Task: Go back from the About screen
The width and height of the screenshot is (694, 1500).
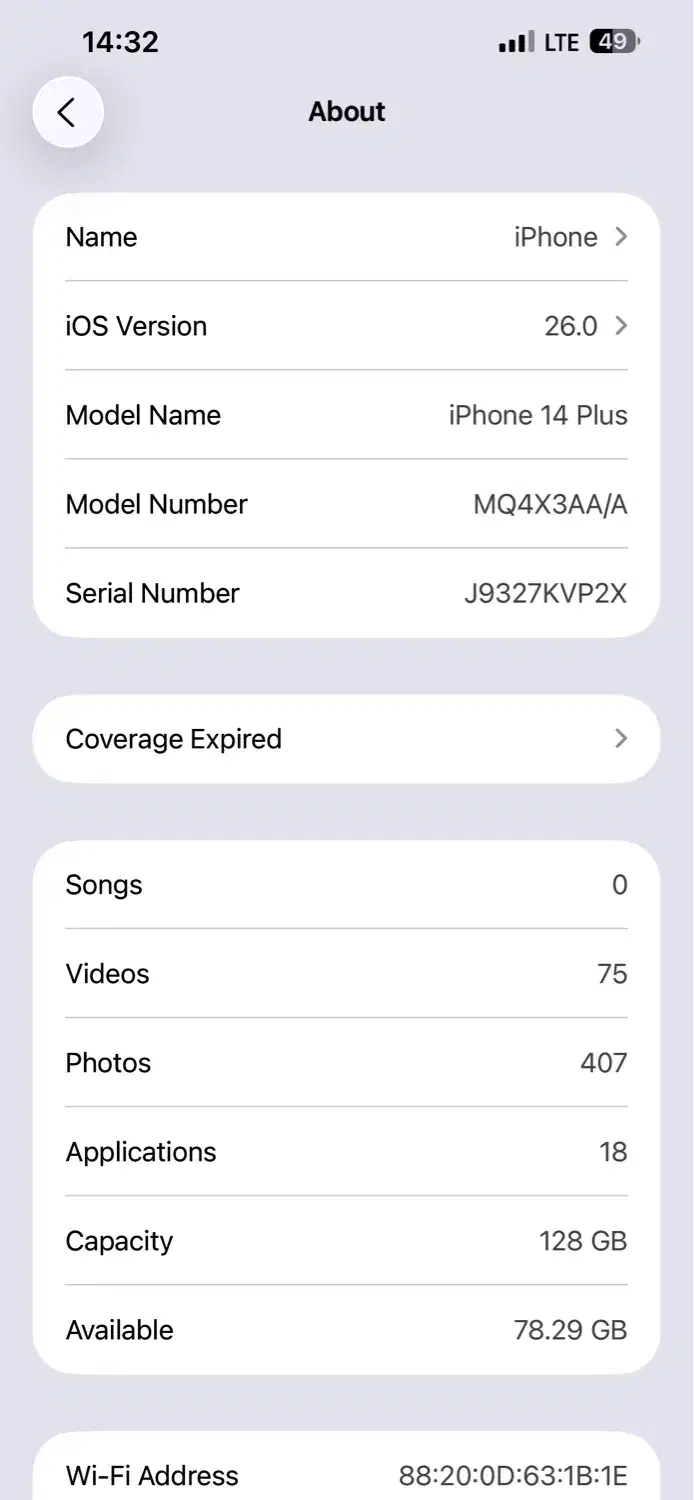Action: click(x=67, y=112)
